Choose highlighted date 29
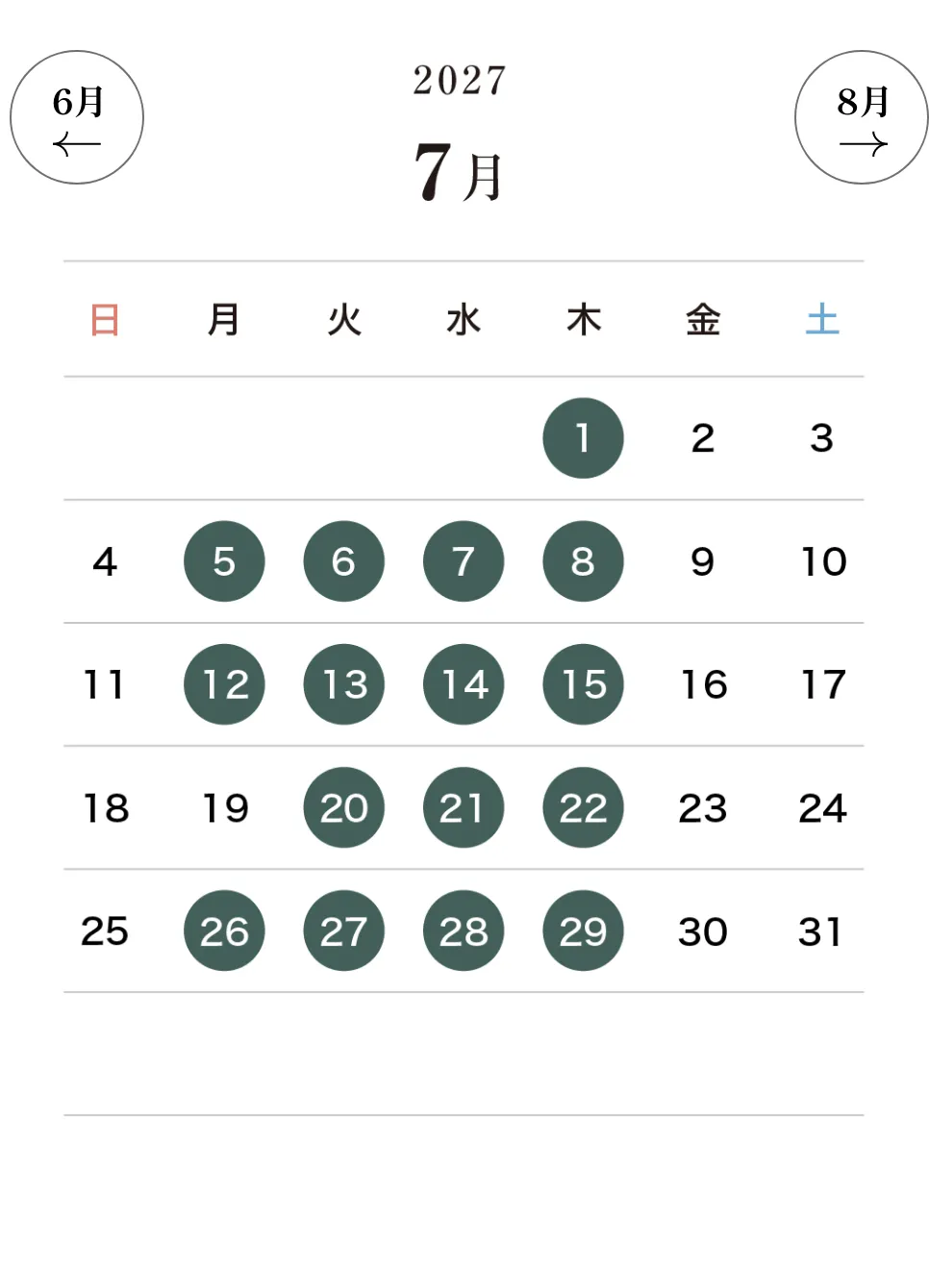Viewport: 929px width, 1288px height. (x=583, y=930)
